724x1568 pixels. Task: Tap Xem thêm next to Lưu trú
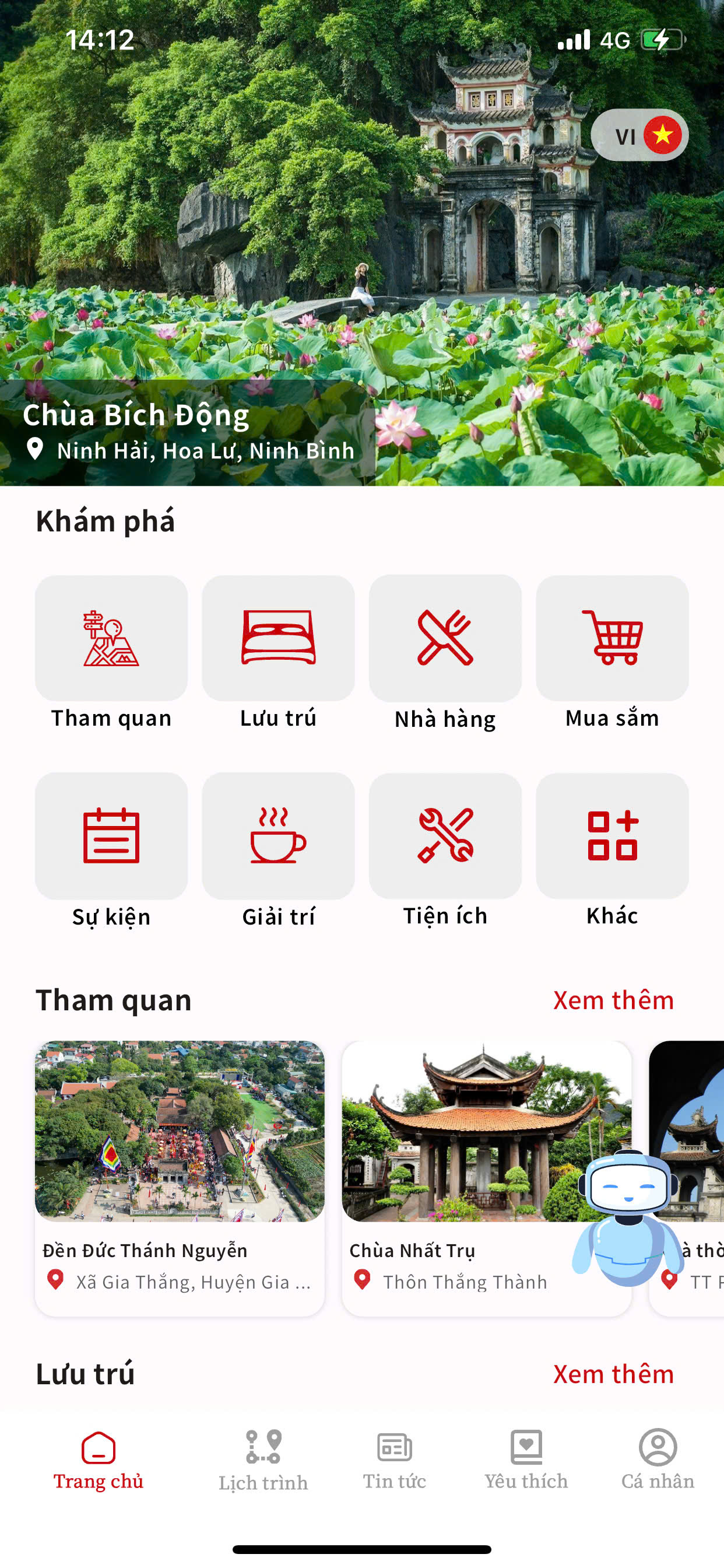click(x=613, y=1374)
